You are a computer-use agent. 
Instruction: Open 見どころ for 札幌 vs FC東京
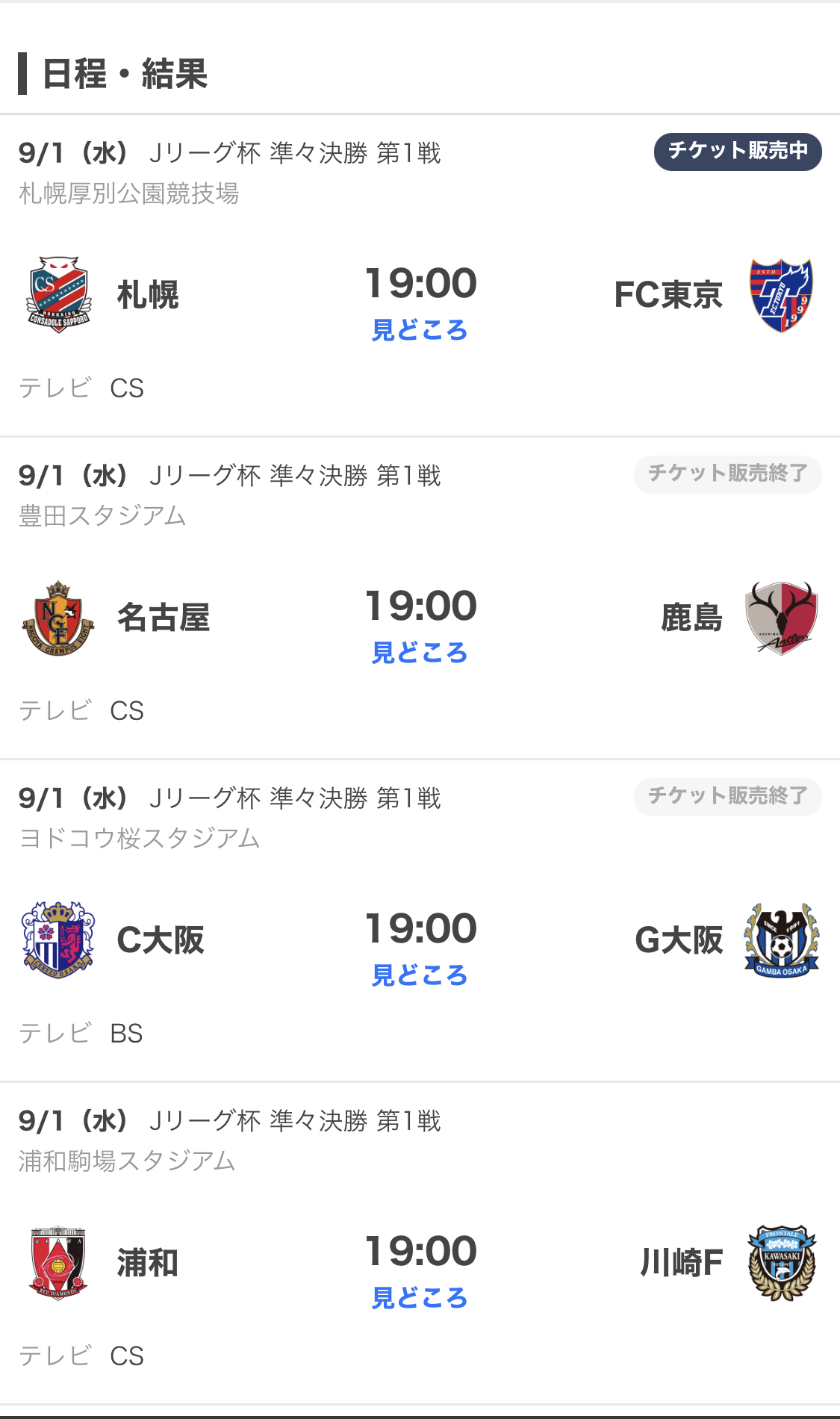pos(420,329)
